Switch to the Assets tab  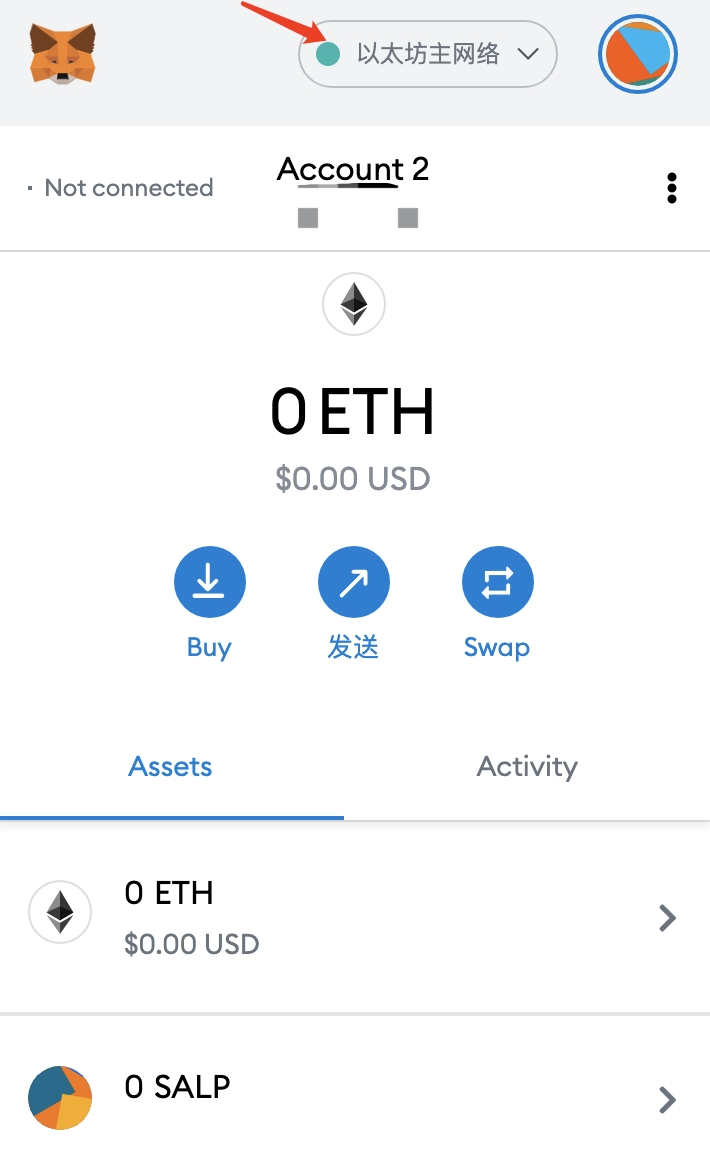pyautogui.click(x=171, y=767)
